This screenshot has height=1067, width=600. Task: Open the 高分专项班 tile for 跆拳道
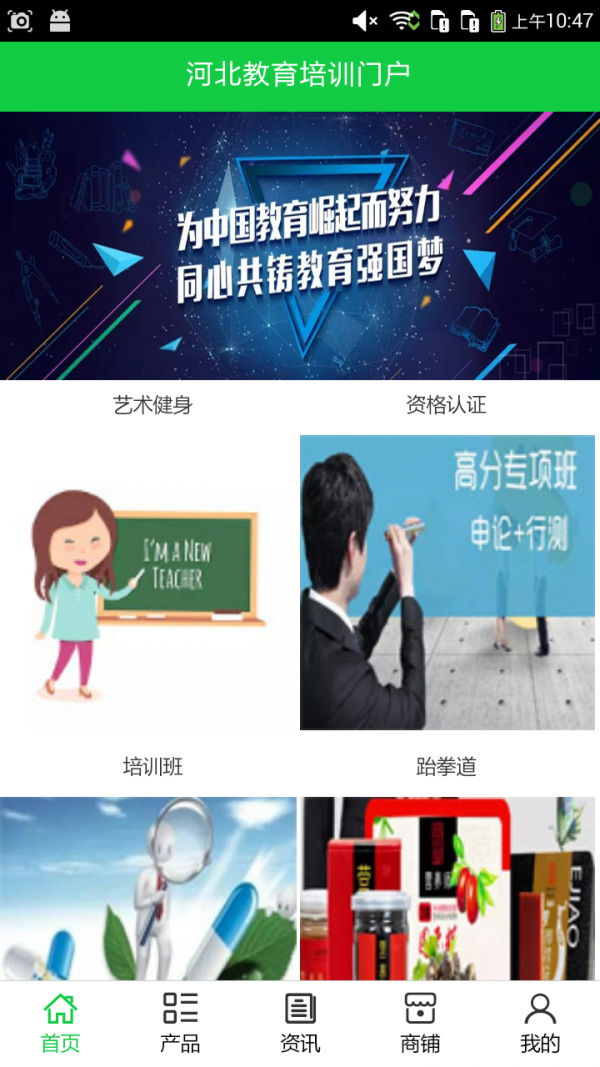[x=447, y=583]
